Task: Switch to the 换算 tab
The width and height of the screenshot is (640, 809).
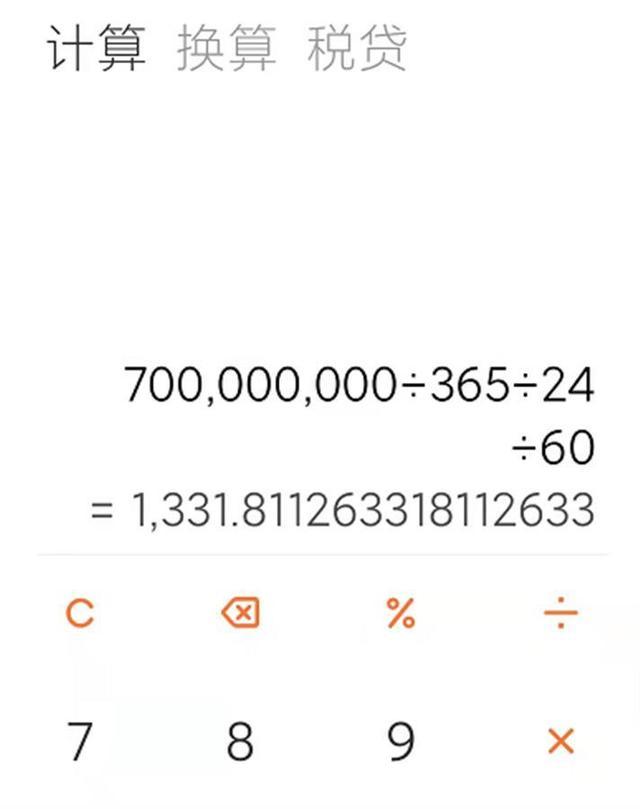Action: [226, 48]
